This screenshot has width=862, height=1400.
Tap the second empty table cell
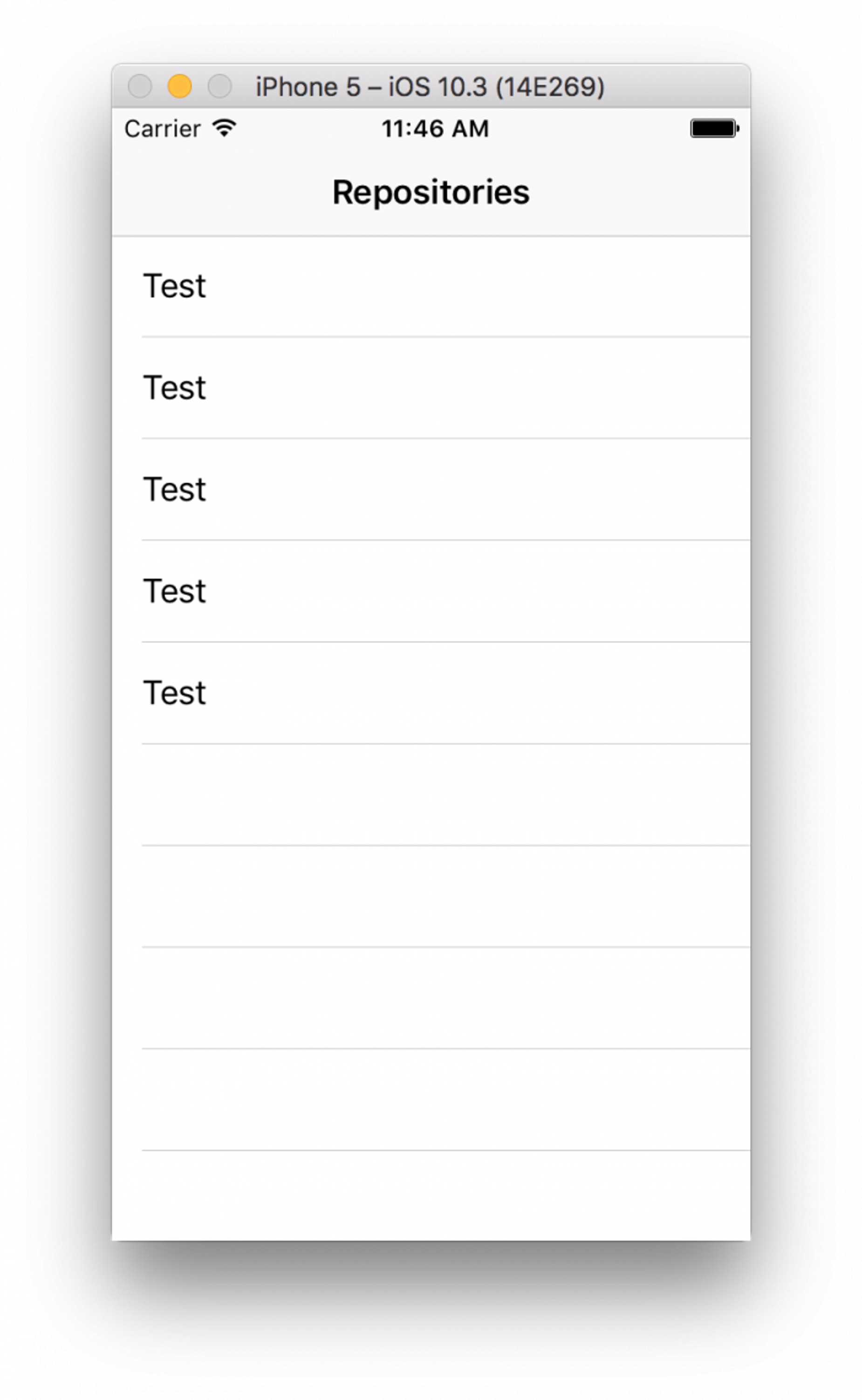click(x=399, y=895)
